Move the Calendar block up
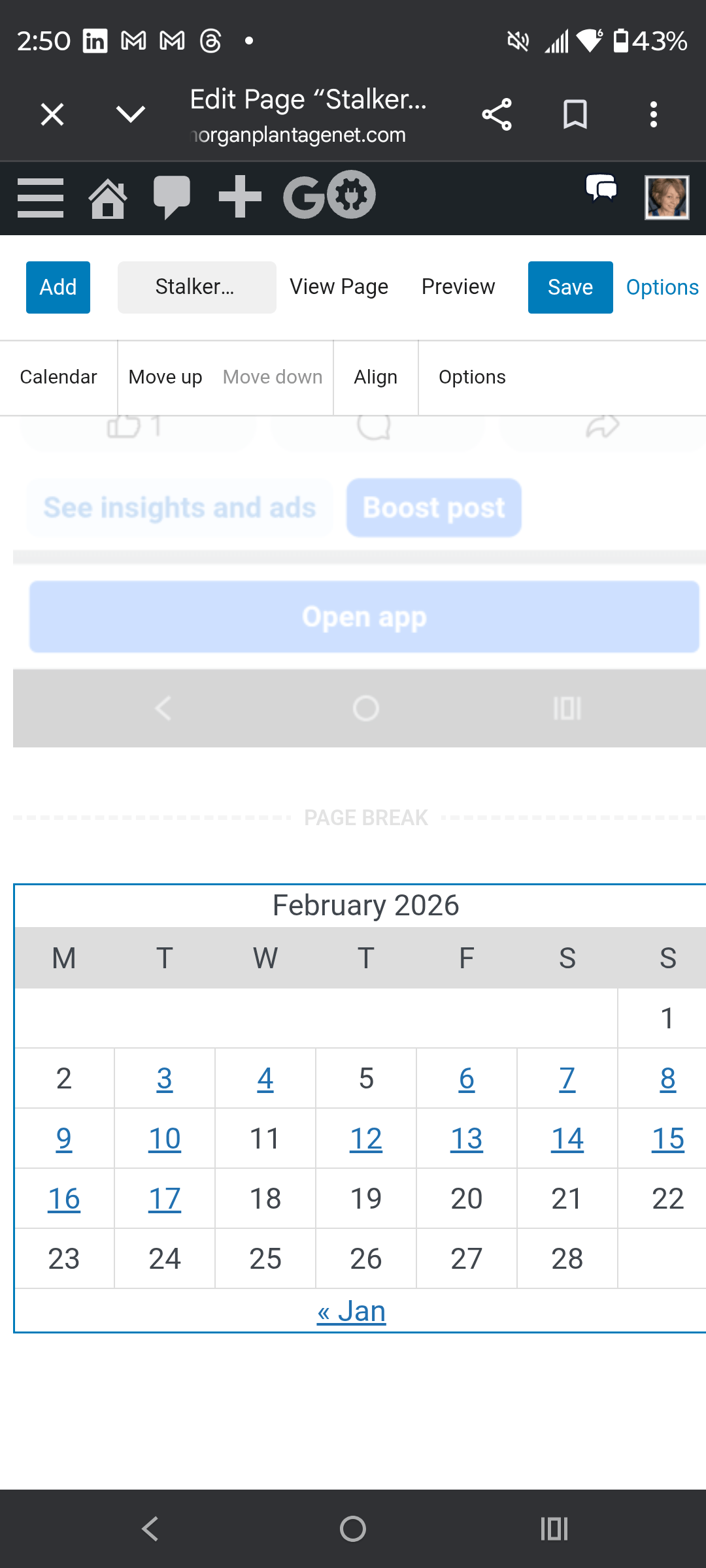The width and height of the screenshot is (706, 1568). coord(165,377)
